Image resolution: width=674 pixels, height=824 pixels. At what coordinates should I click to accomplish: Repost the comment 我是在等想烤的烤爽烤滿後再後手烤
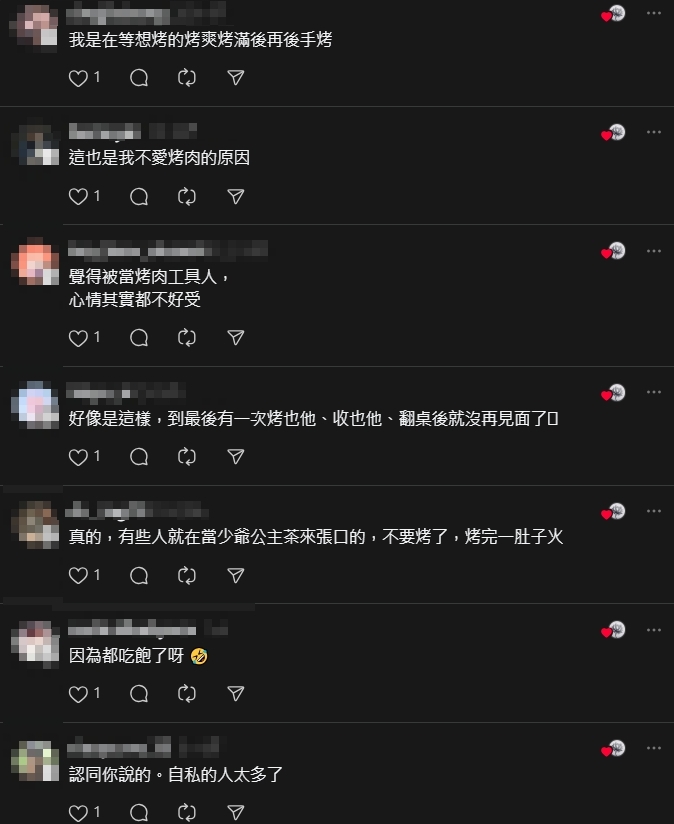[x=187, y=77]
